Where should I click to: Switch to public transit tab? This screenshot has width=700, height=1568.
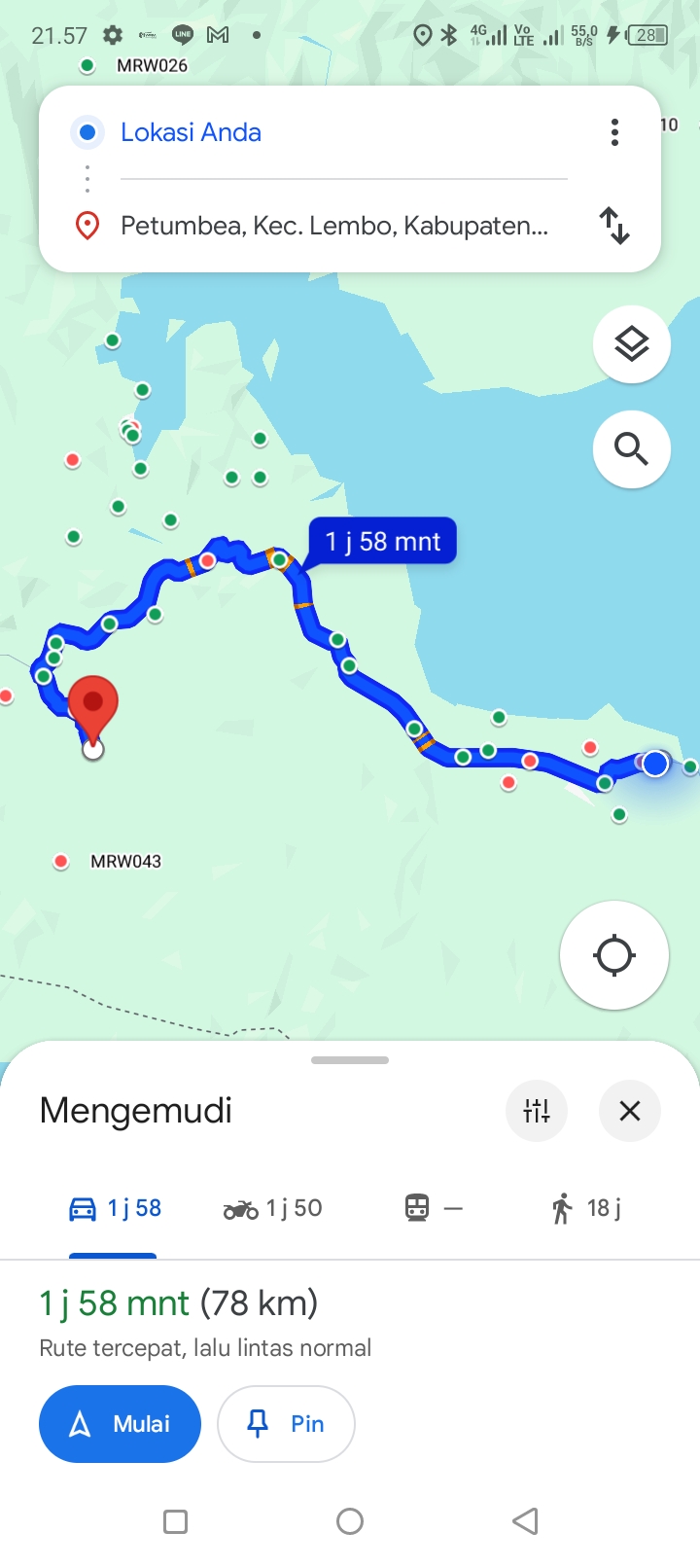click(434, 1208)
